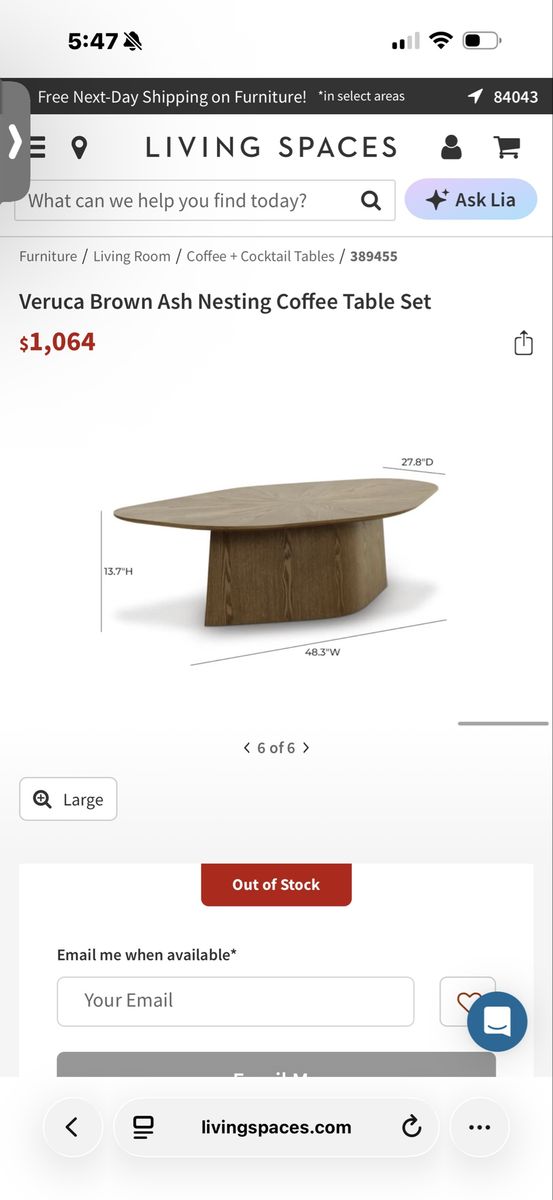The height and width of the screenshot is (1200, 553).
Task: Open browser more options menu
Action: pyautogui.click(x=480, y=1127)
